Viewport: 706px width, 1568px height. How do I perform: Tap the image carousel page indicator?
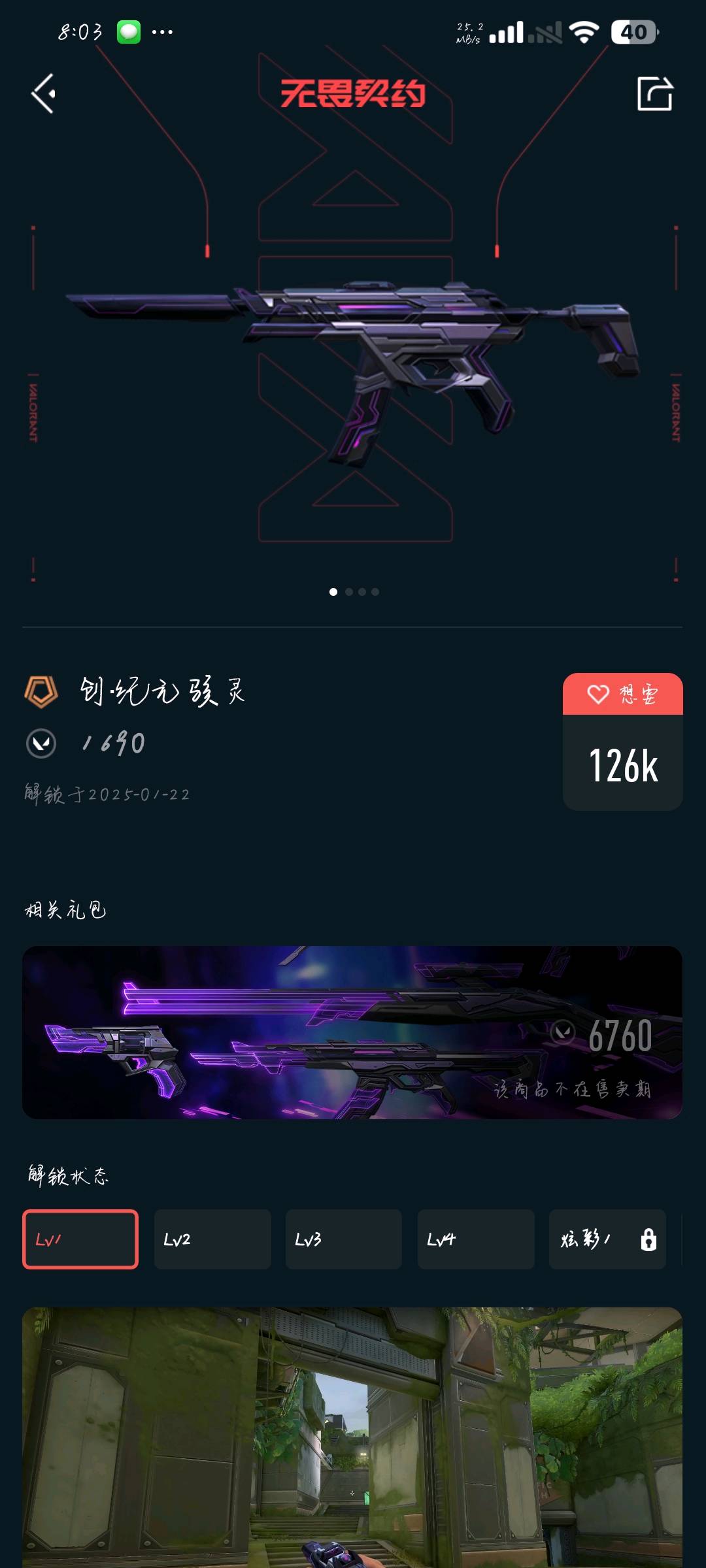point(354,592)
